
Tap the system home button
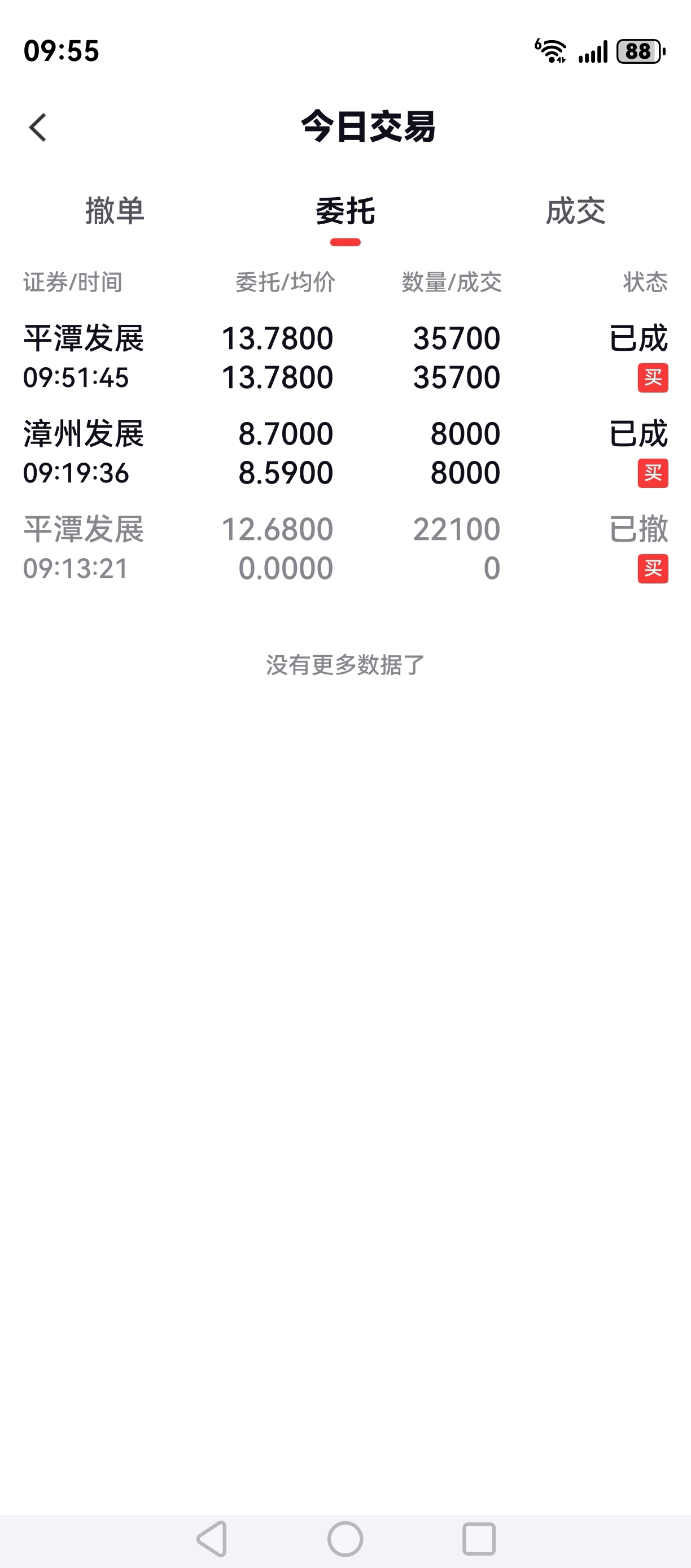tap(345, 1539)
